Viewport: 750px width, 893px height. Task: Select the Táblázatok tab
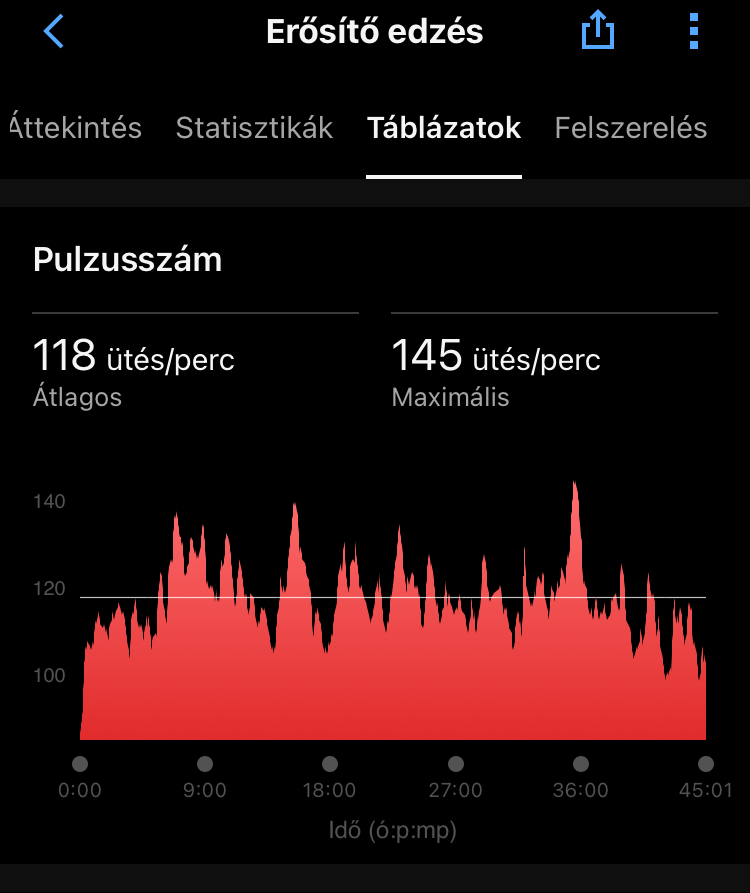[444, 128]
